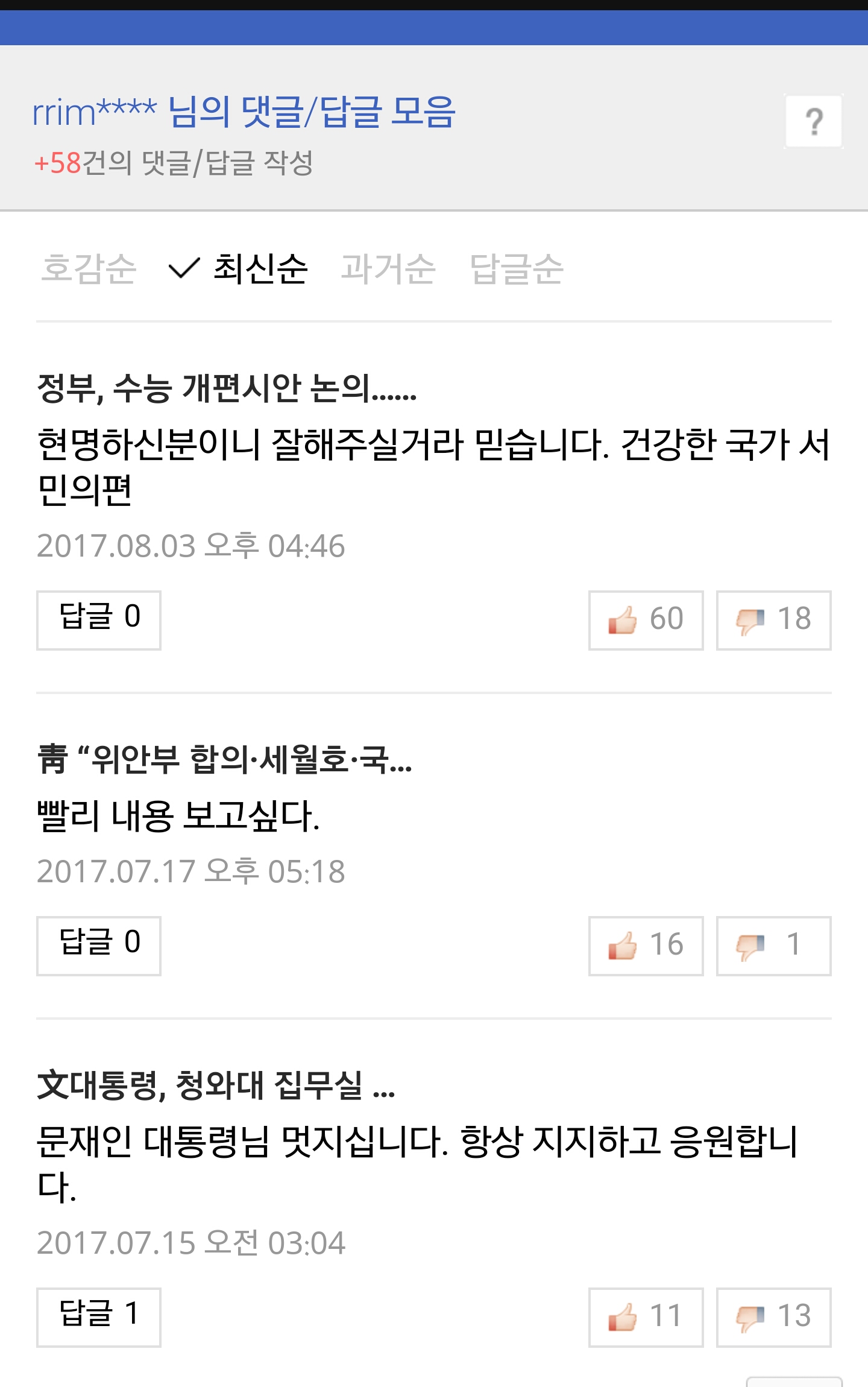Screen dimensions: 868x1387
Task: View replies on the 2017.08.03 comment
Action: [x=99, y=620]
